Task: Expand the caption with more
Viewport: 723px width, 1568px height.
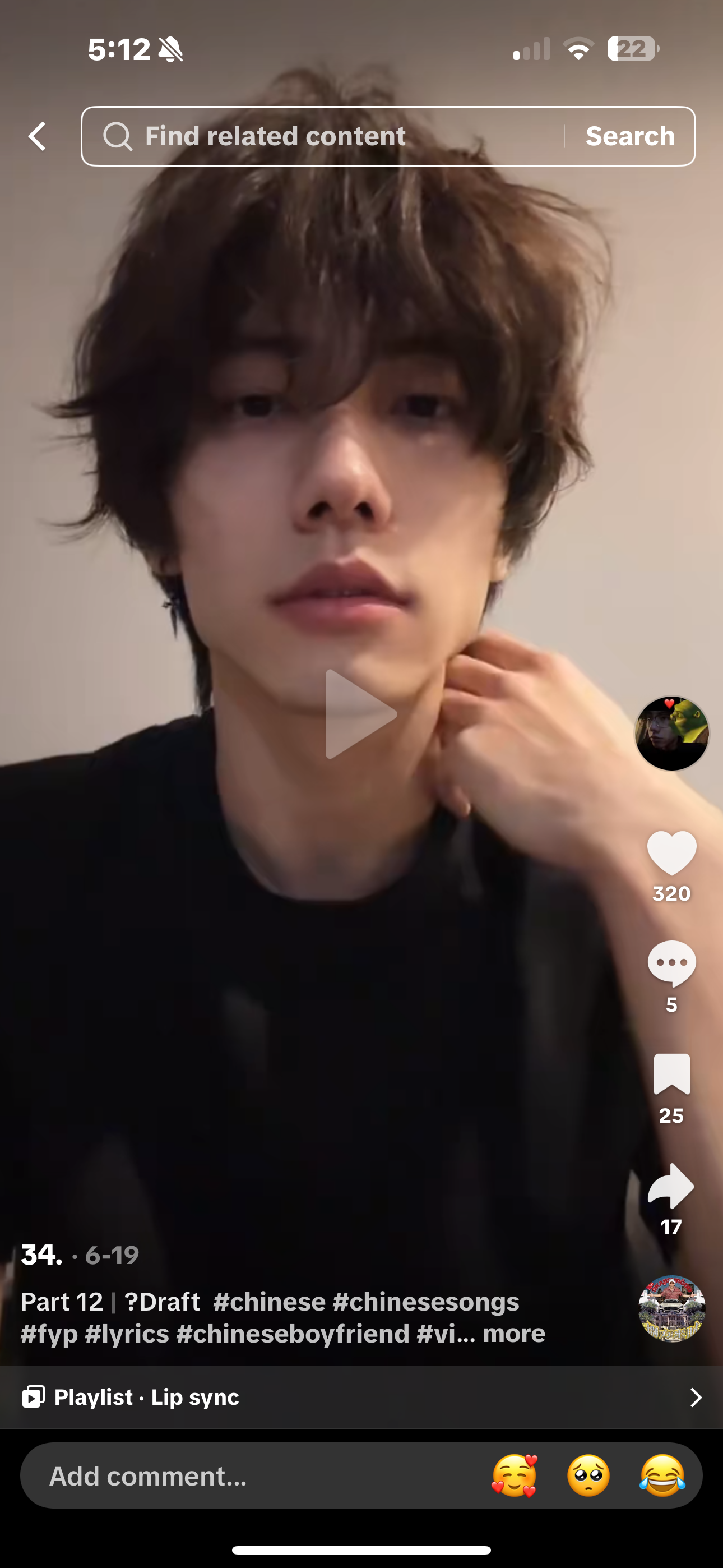Action: pyautogui.click(x=513, y=1333)
